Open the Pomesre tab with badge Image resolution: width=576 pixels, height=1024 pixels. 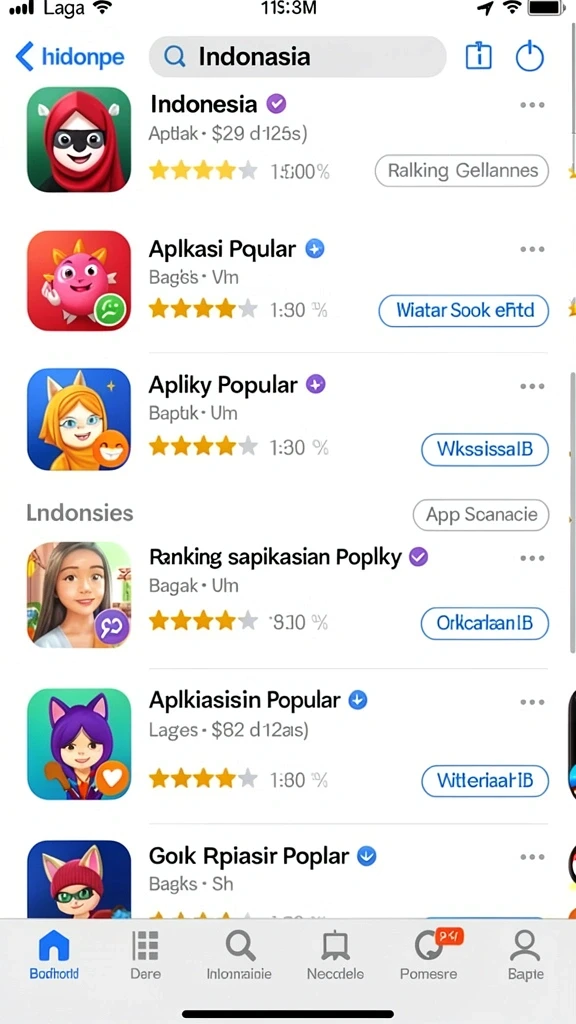(428, 955)
